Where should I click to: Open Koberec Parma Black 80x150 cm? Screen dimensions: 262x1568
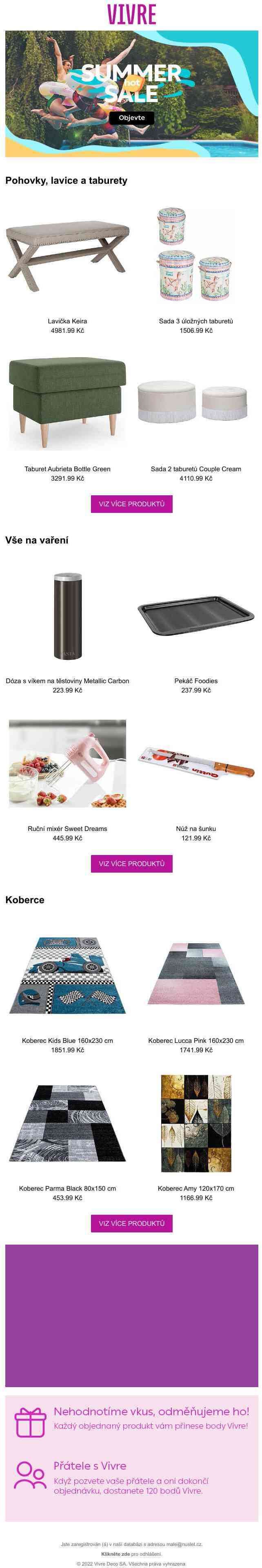67,1123
